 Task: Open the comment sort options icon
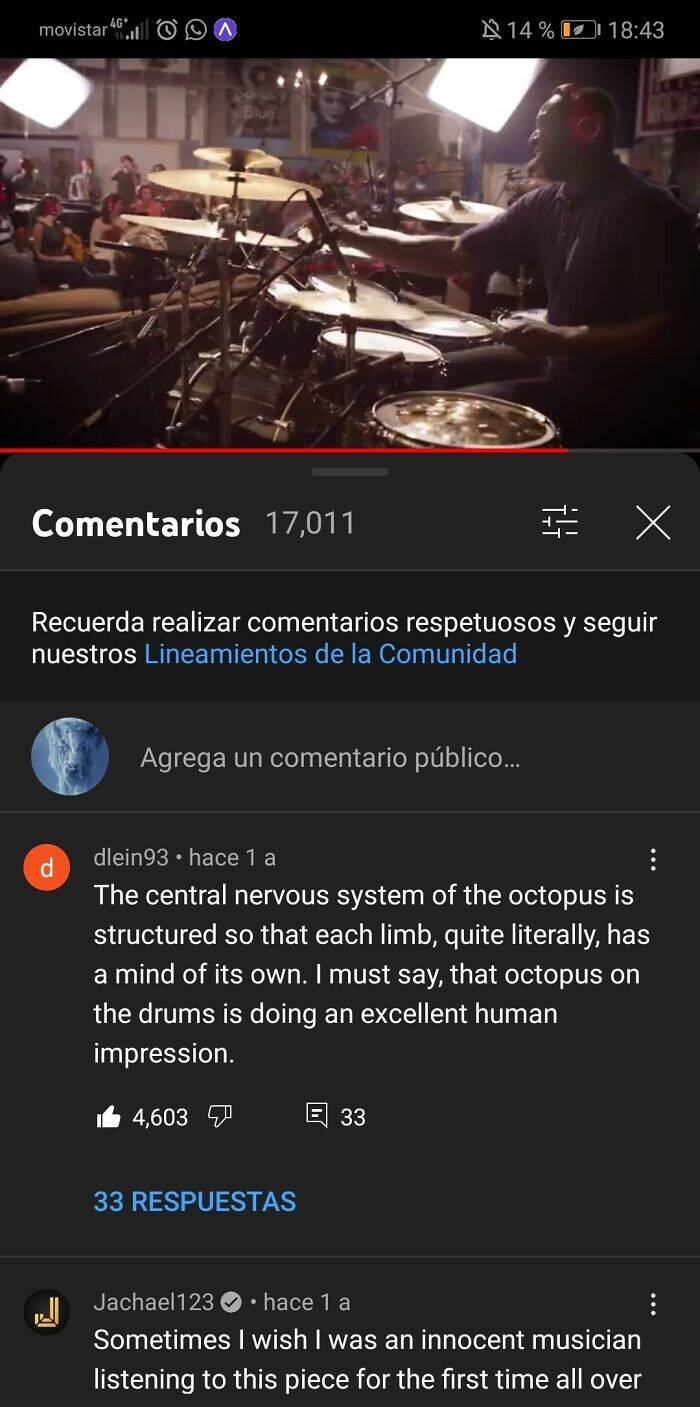560,522
